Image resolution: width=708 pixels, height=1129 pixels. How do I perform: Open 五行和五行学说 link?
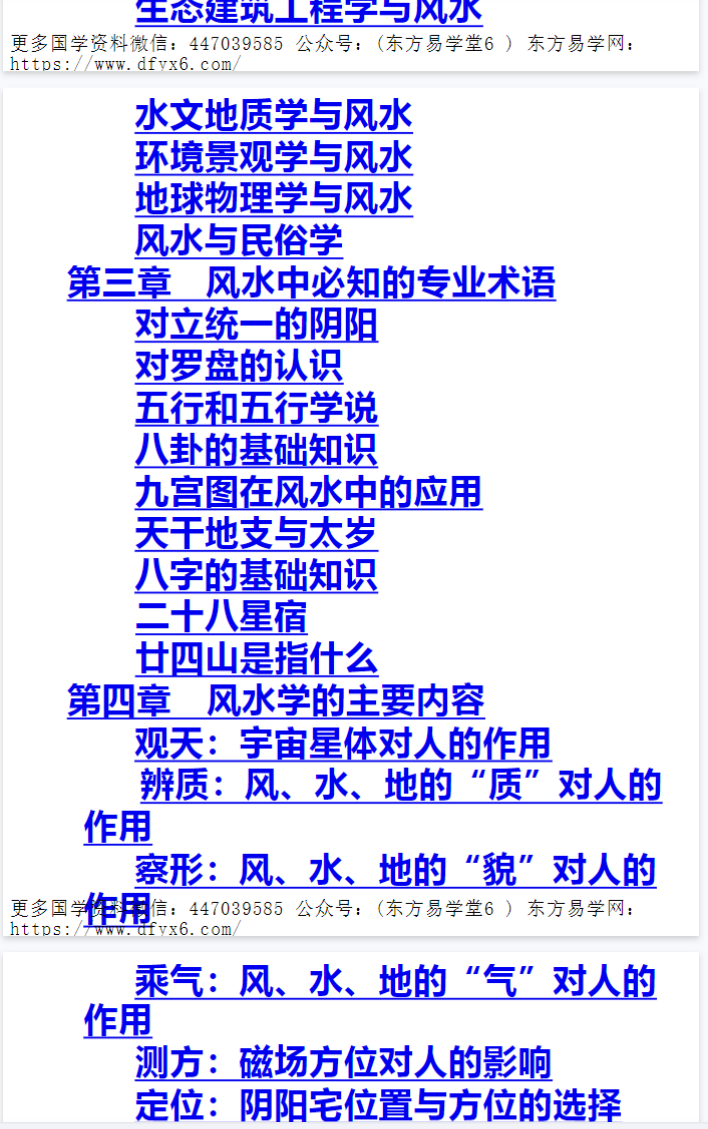pyautogui.click(x=256, y=409)
